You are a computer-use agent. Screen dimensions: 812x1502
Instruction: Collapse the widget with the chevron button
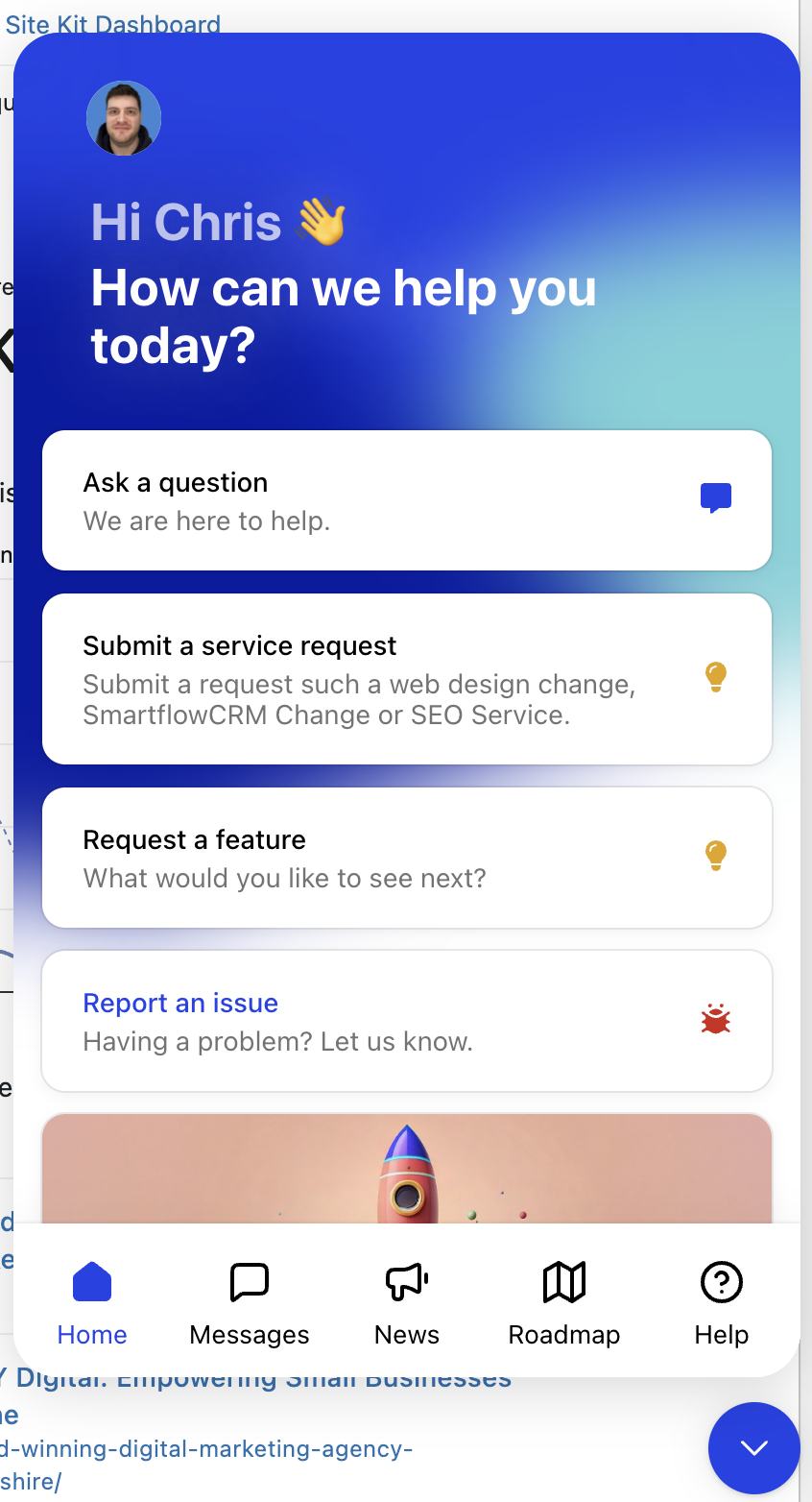tap(754, 1448)
